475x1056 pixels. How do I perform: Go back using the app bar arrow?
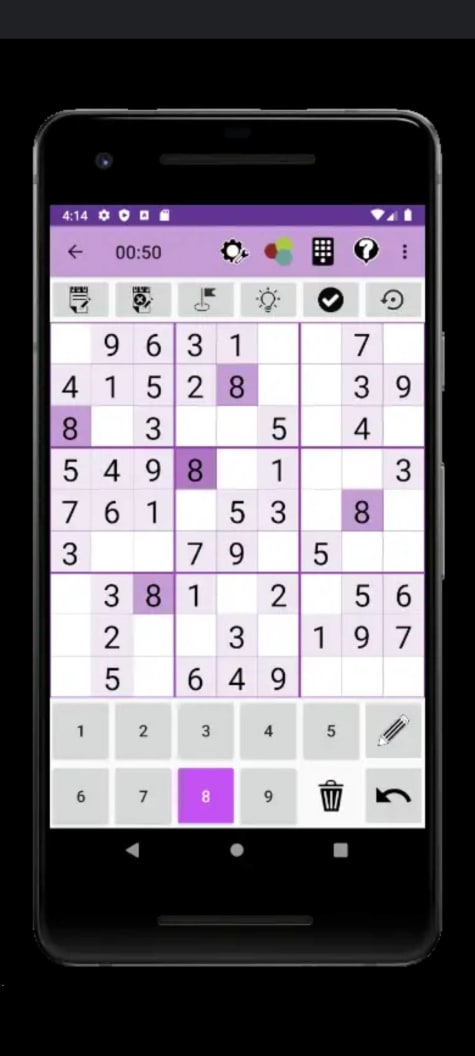pyautogui.click(x=75, y=252)
